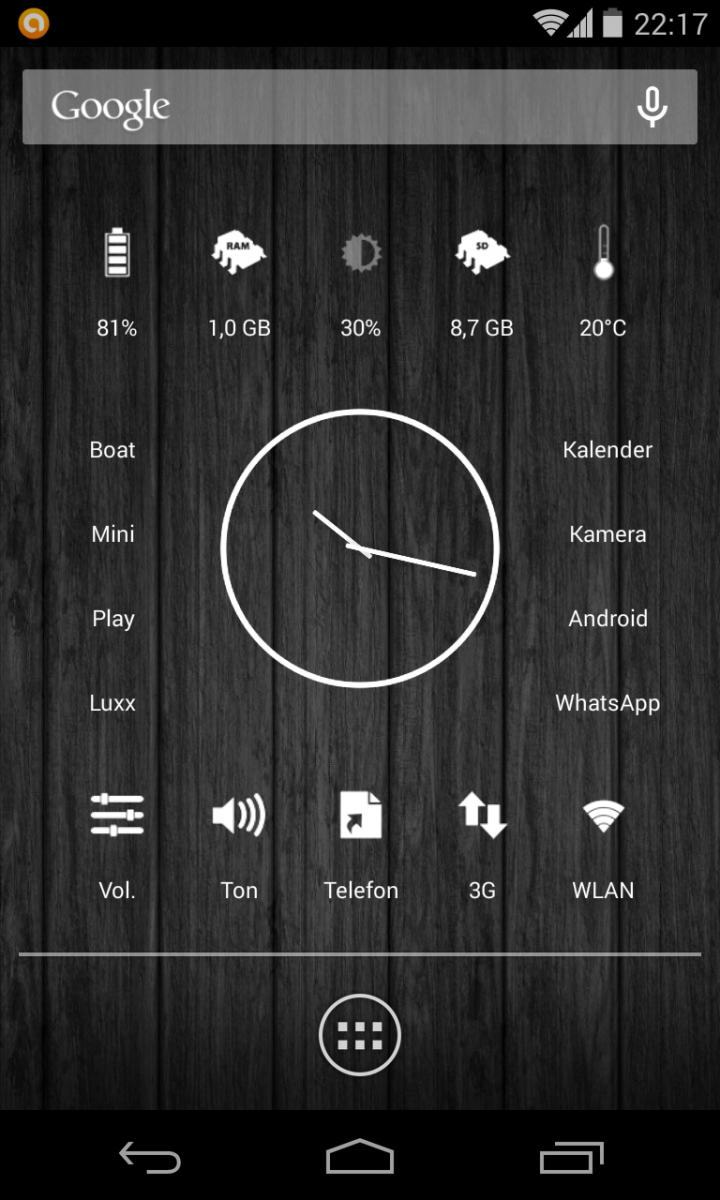720x1200 pixels.
Task: Toggle the 3G mobile data shortcut
Action: 482,816
